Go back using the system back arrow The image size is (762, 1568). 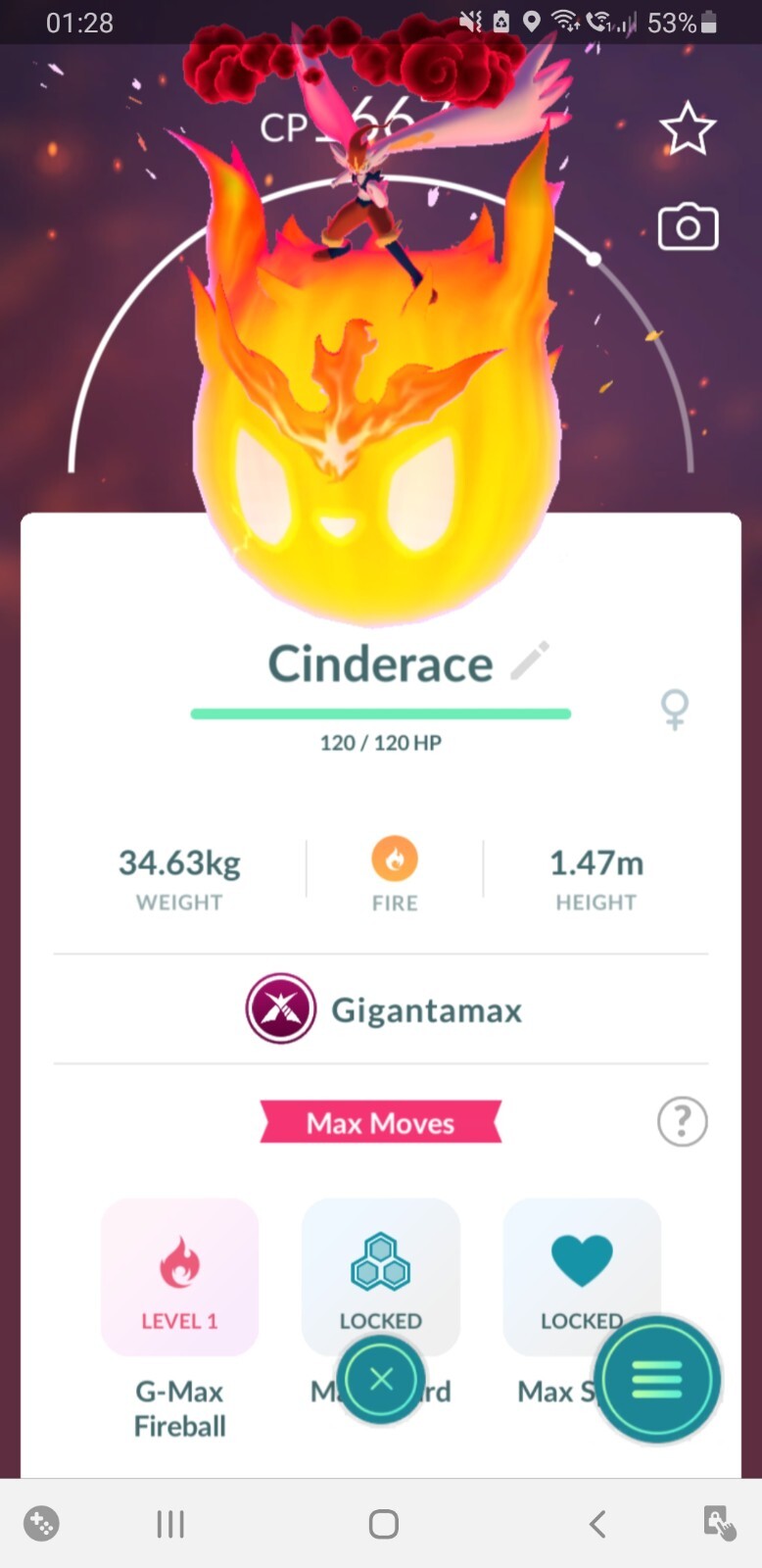597,1524
